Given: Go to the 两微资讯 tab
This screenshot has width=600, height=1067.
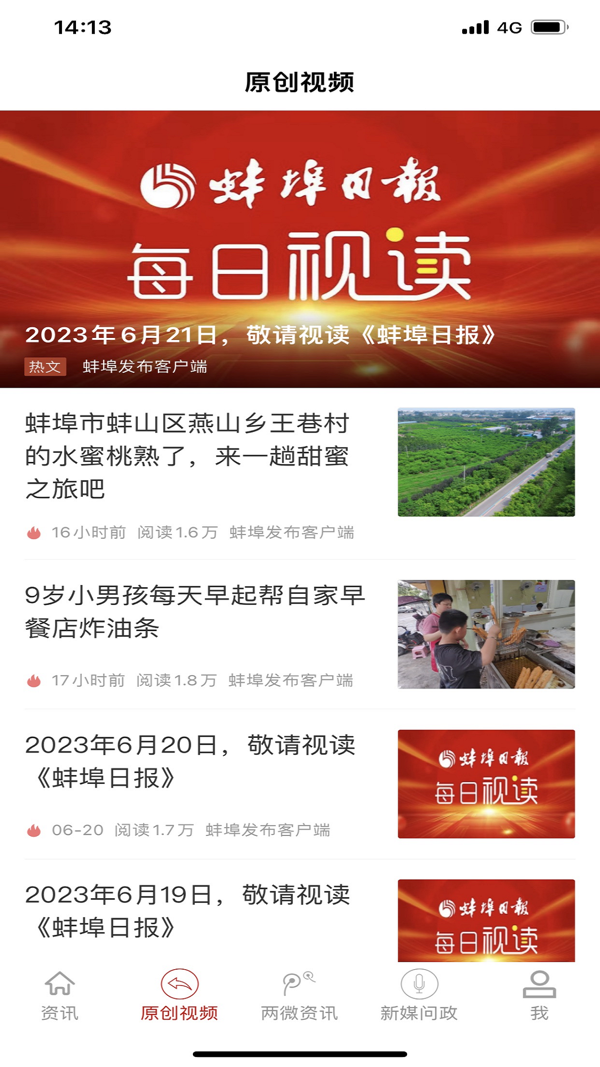Looking at the screenshot, I should [299, 996].
